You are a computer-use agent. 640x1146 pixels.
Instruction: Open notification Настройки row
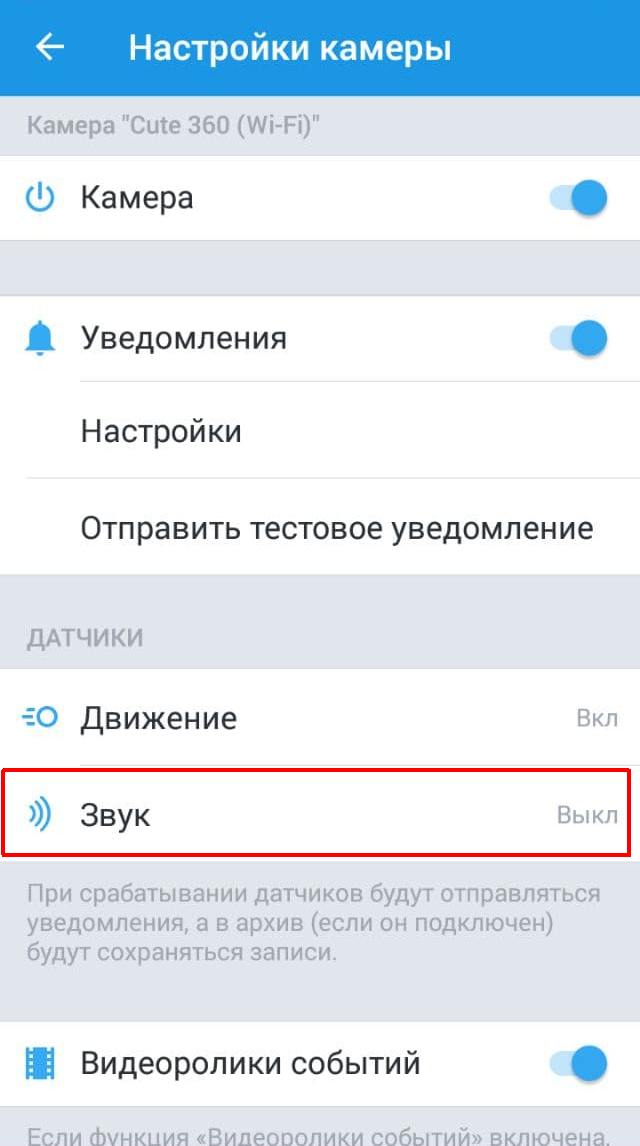coord(320,431)
